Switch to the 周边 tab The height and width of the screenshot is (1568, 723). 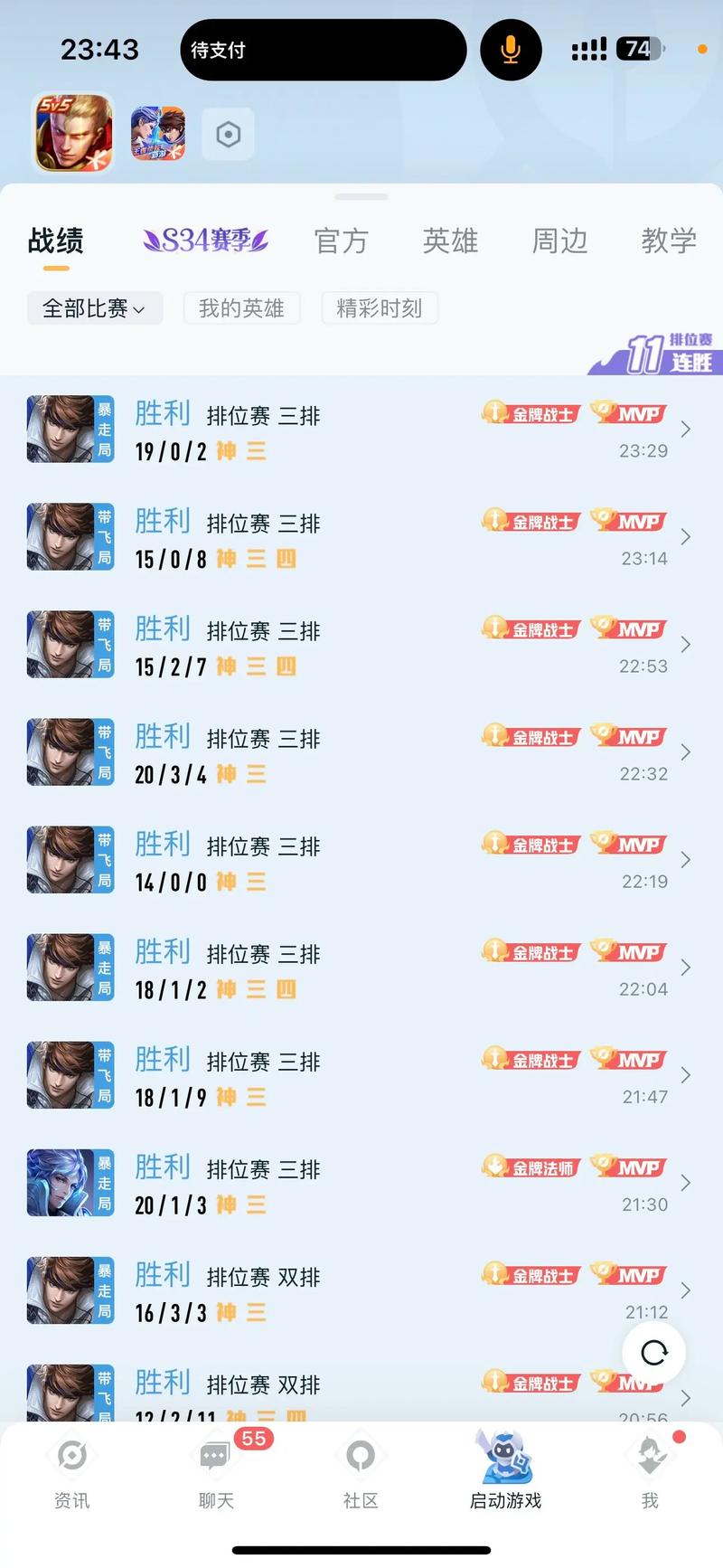(559, 241)
